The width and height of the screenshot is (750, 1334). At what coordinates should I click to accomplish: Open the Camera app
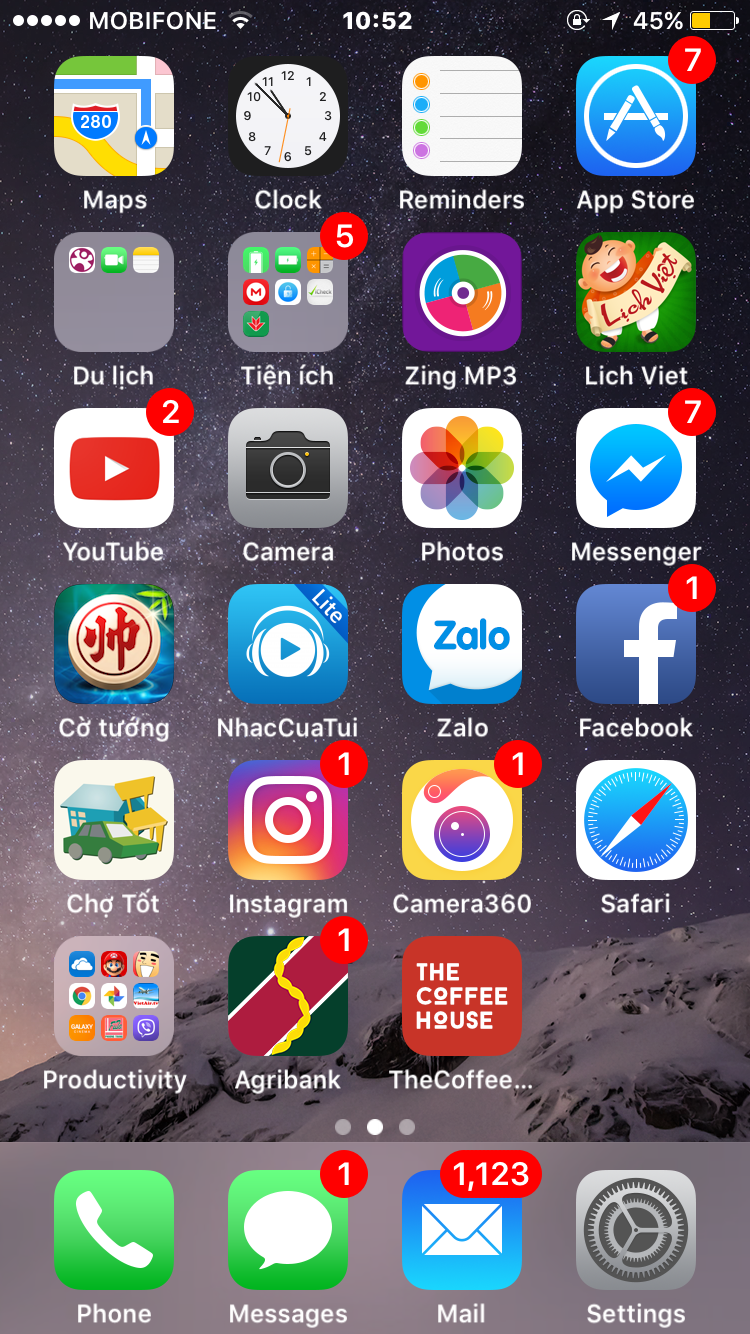coord(288,468)
